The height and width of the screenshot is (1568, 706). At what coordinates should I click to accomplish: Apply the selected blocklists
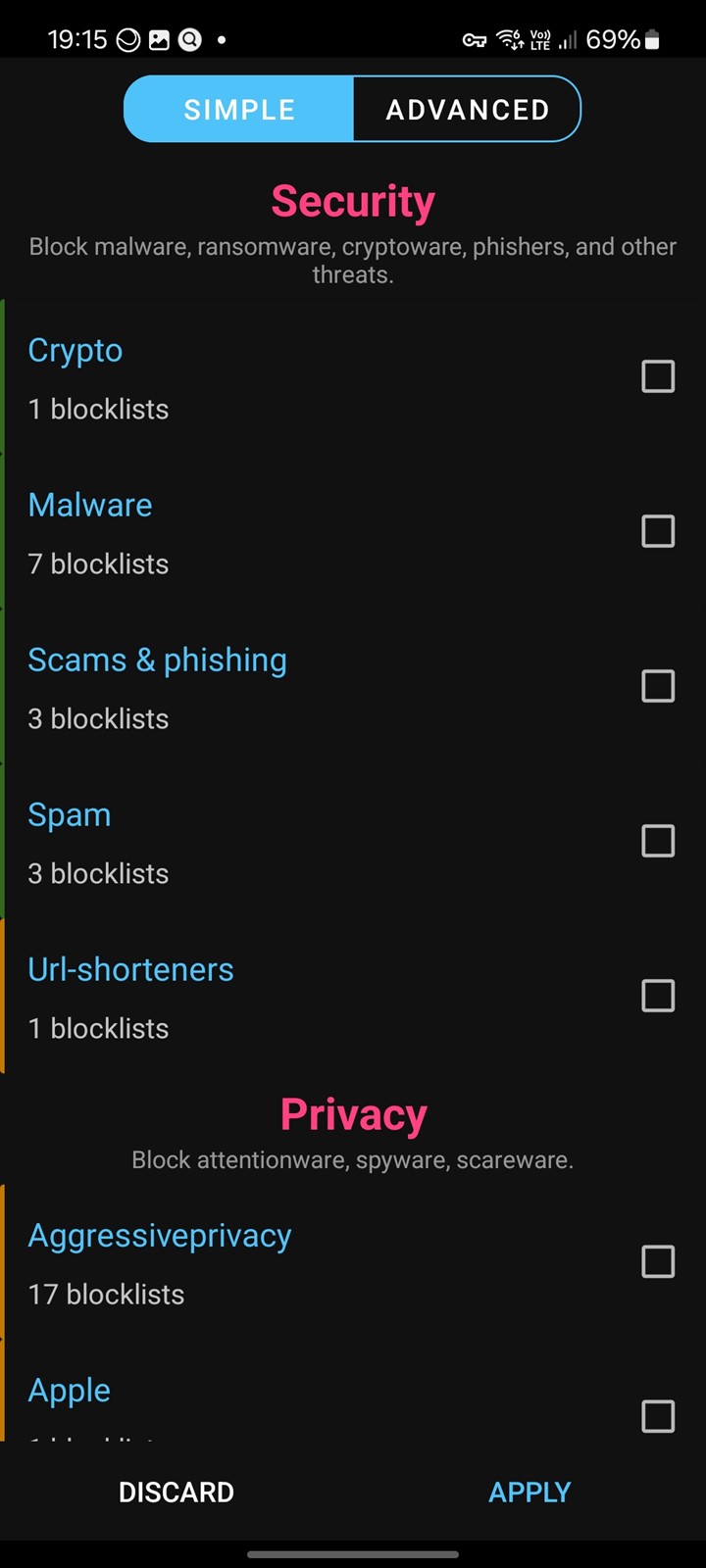click(x=529, y=1493)
